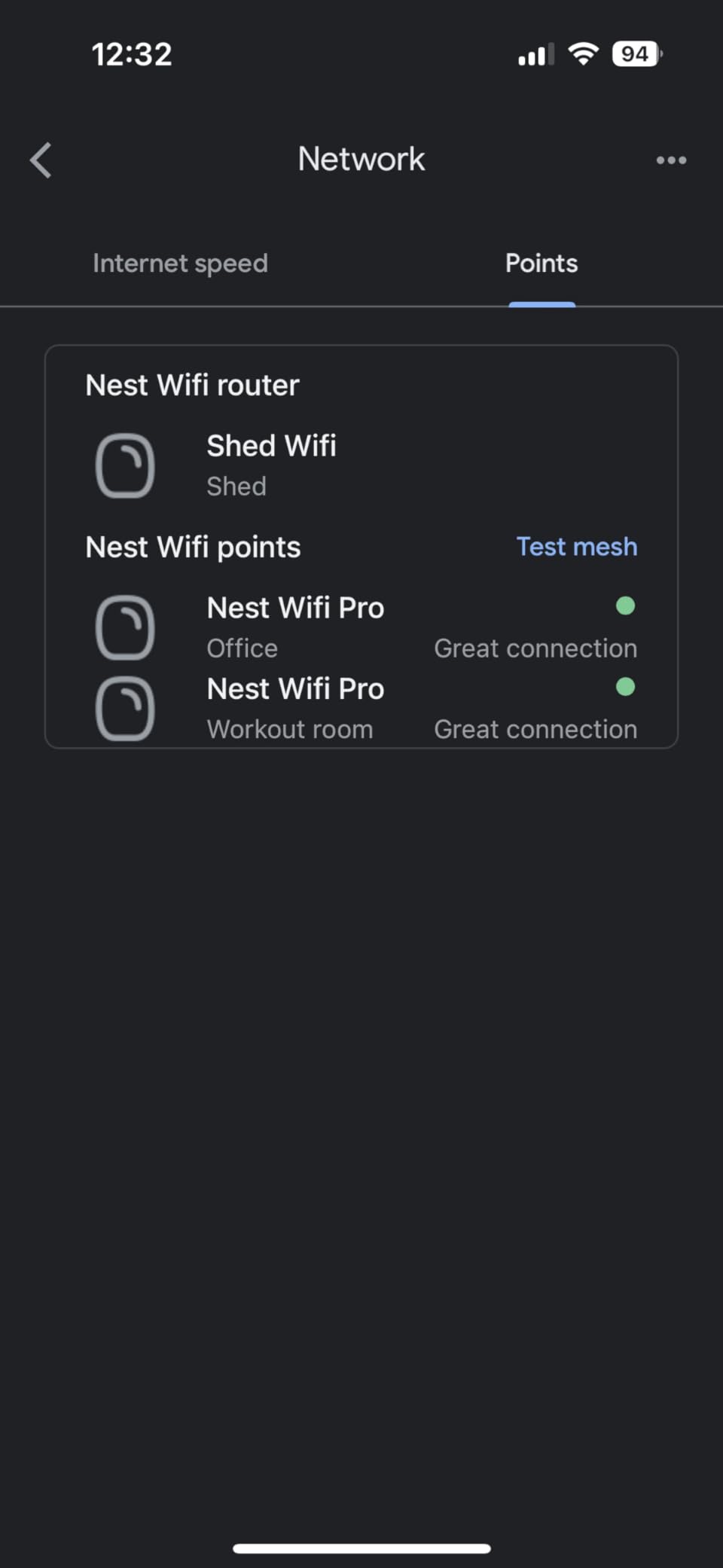Select the Shed Wifi router icon

pos(124,465)
